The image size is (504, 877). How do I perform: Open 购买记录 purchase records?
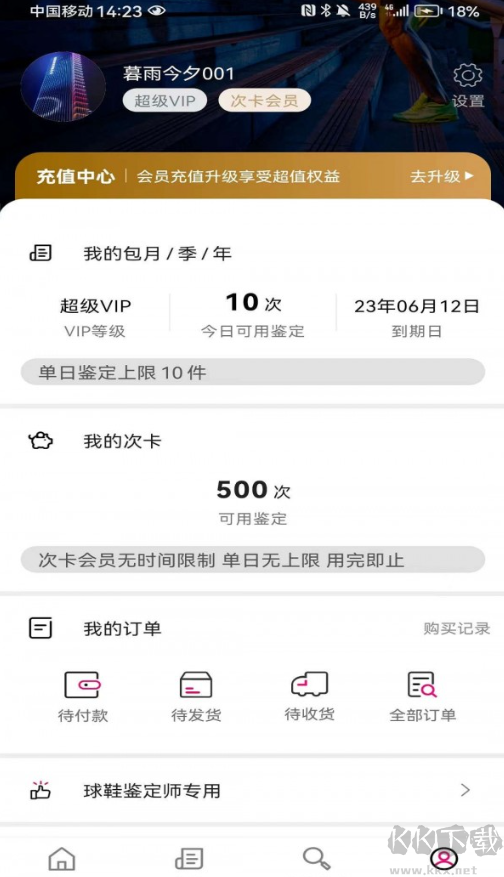click(x=456, y=628)
